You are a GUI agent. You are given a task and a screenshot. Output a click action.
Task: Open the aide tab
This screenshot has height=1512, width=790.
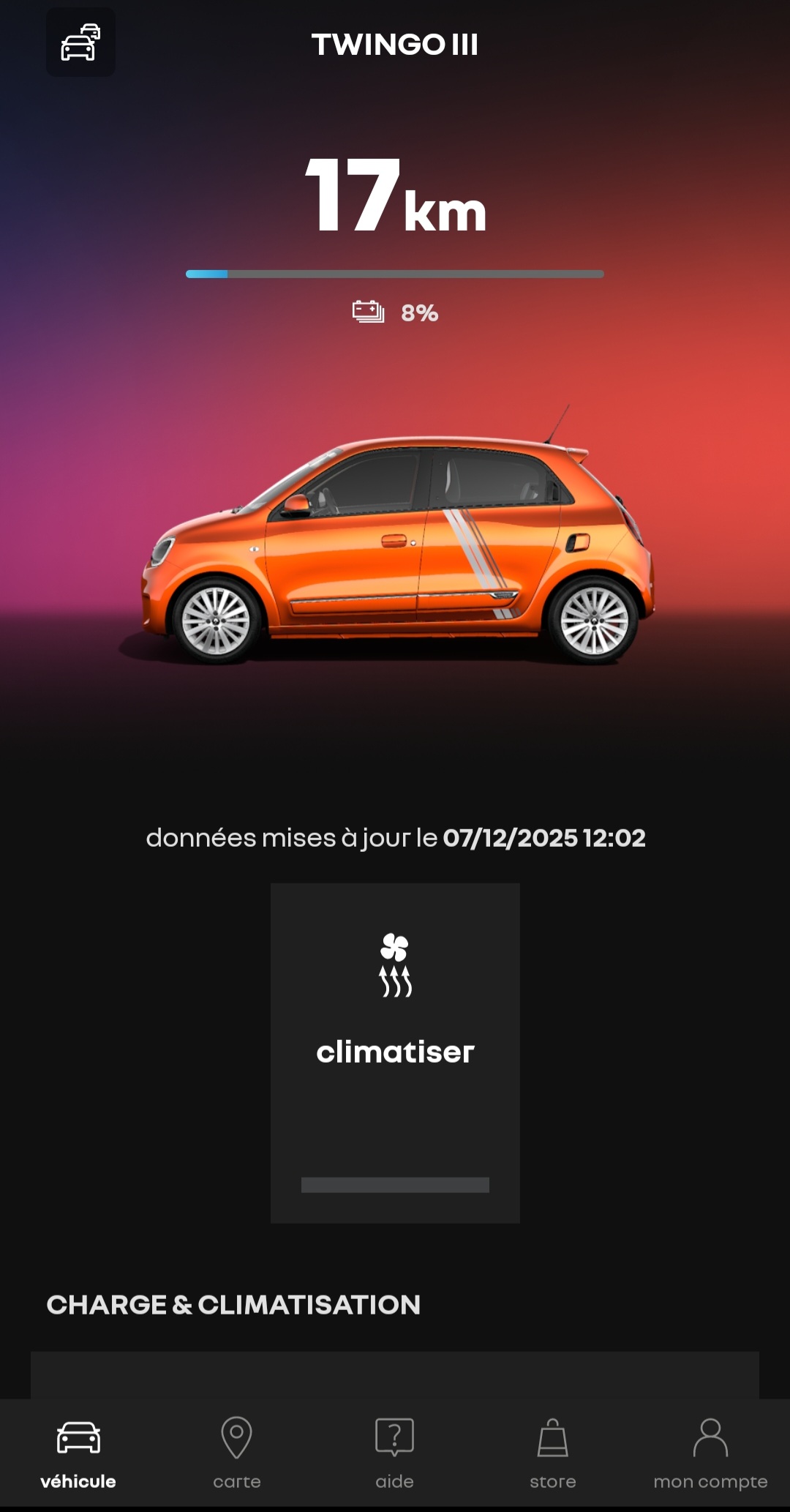(x=394, y=1453)
